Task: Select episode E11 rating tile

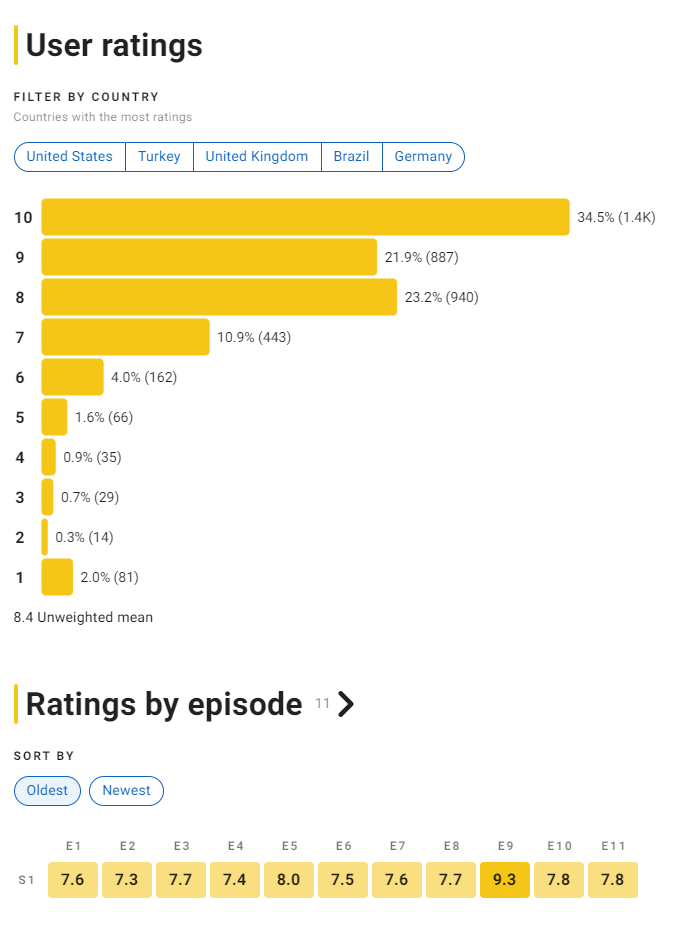Action: click(613, 880)
